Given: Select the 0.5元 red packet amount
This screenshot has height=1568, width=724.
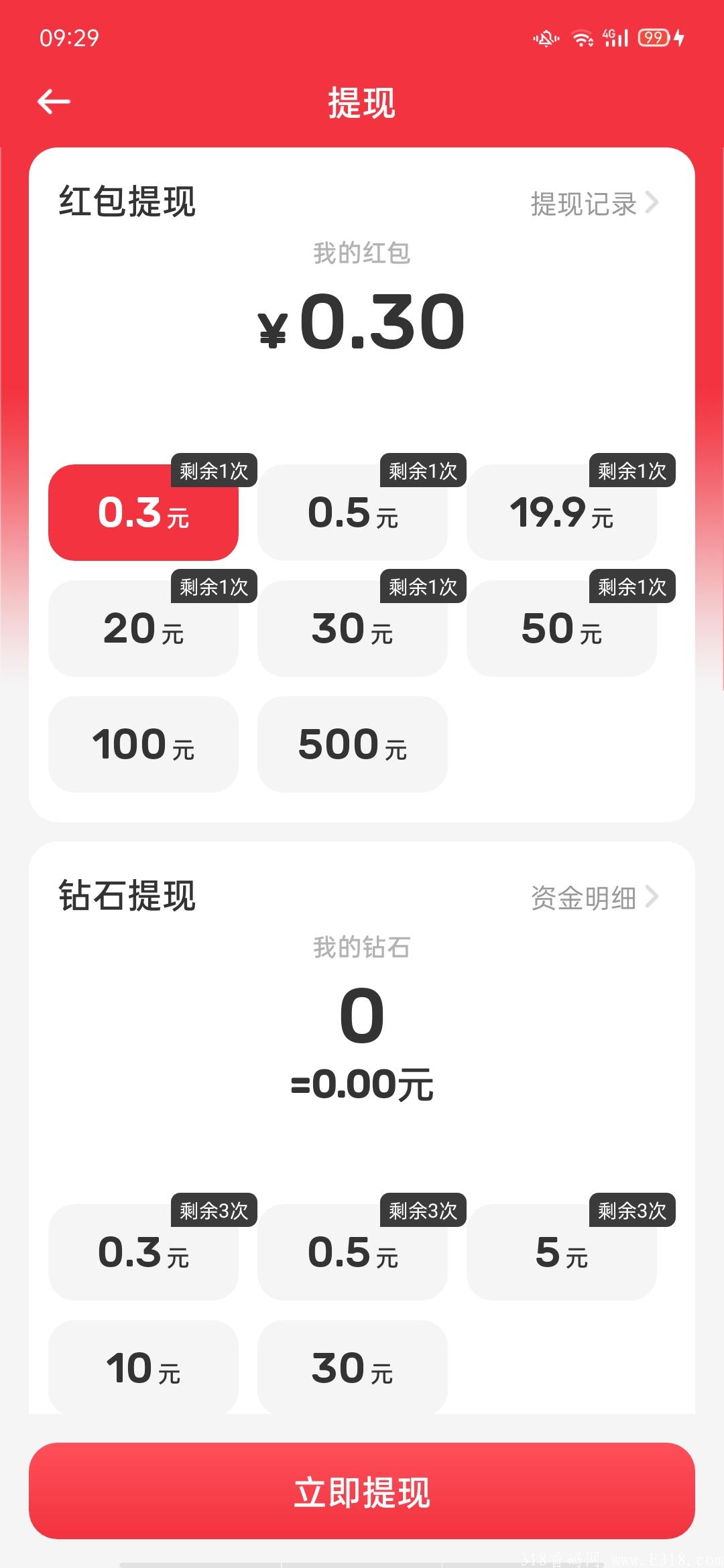Looking at the screenshot, I should point(352,513).
